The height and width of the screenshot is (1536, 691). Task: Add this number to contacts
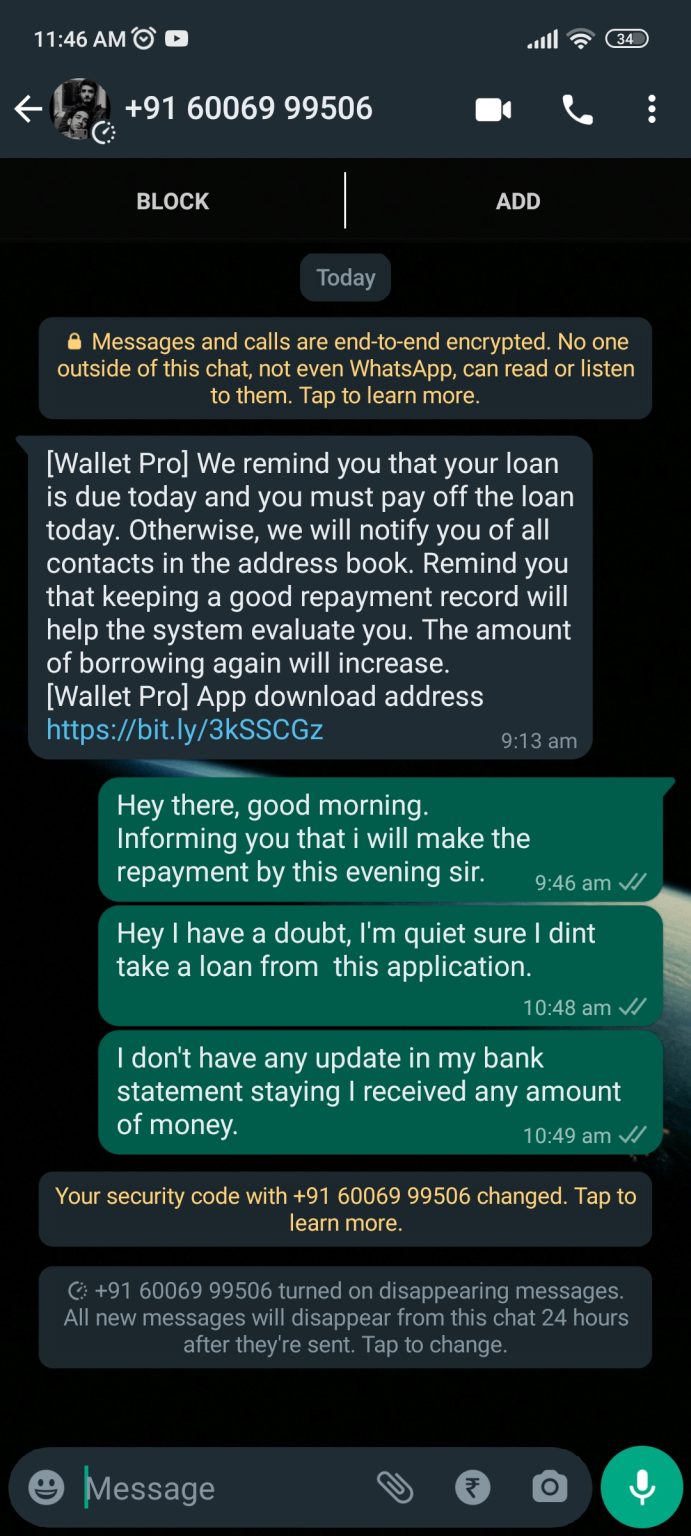point(517,201)
